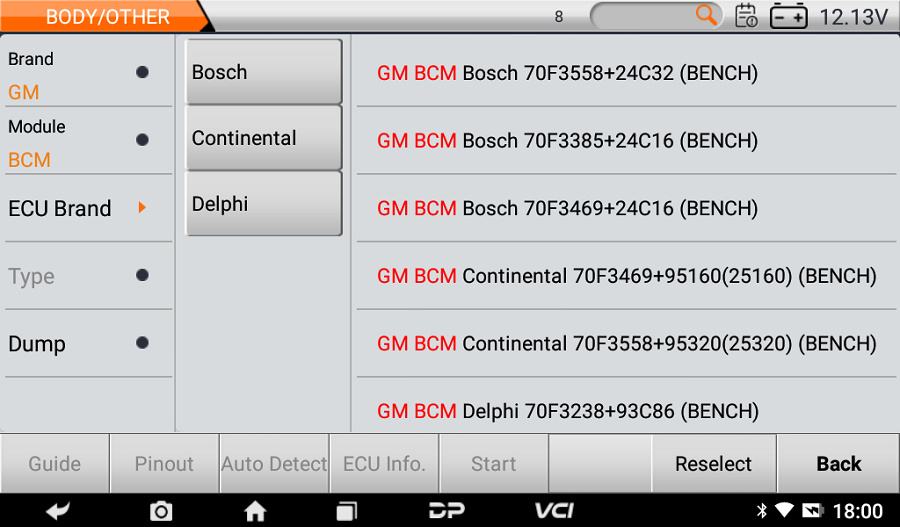The width and height of the screenshot is (900, 527).
Task: Open the calendar log icon in the top bar
Action: coord(746,16)
